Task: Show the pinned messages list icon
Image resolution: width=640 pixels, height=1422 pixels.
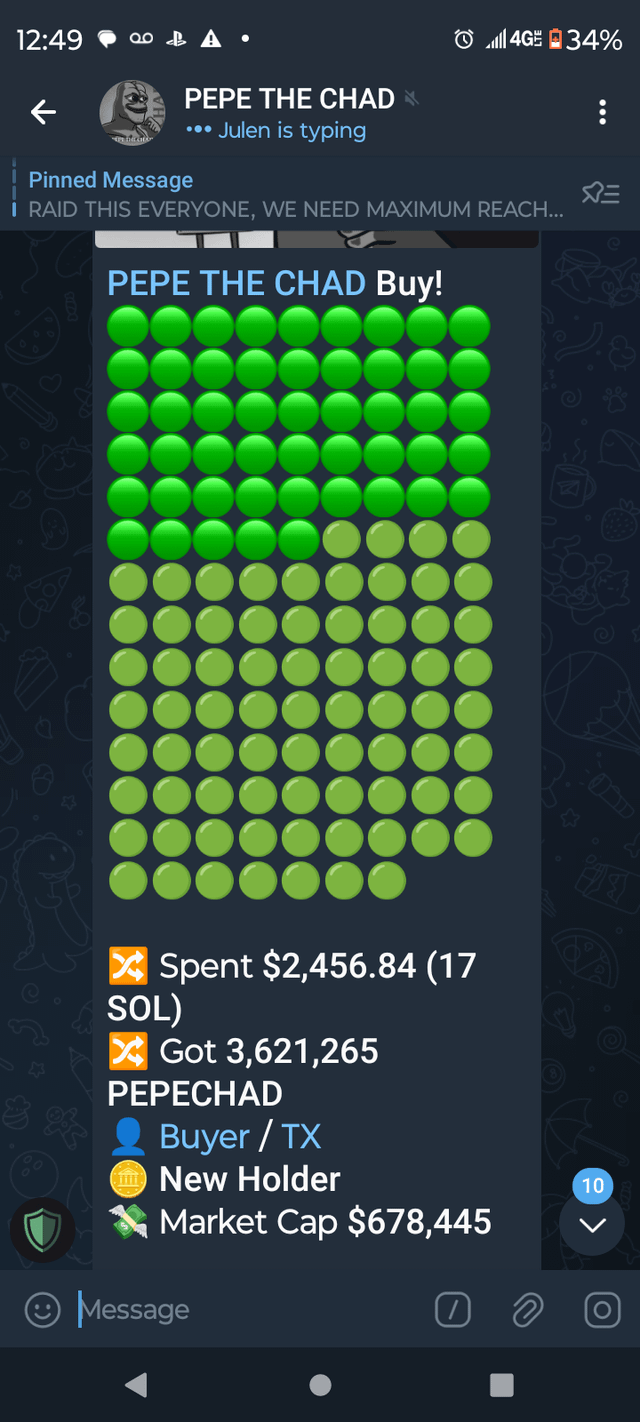Action: pyautogui.click(x=600, y=194)
